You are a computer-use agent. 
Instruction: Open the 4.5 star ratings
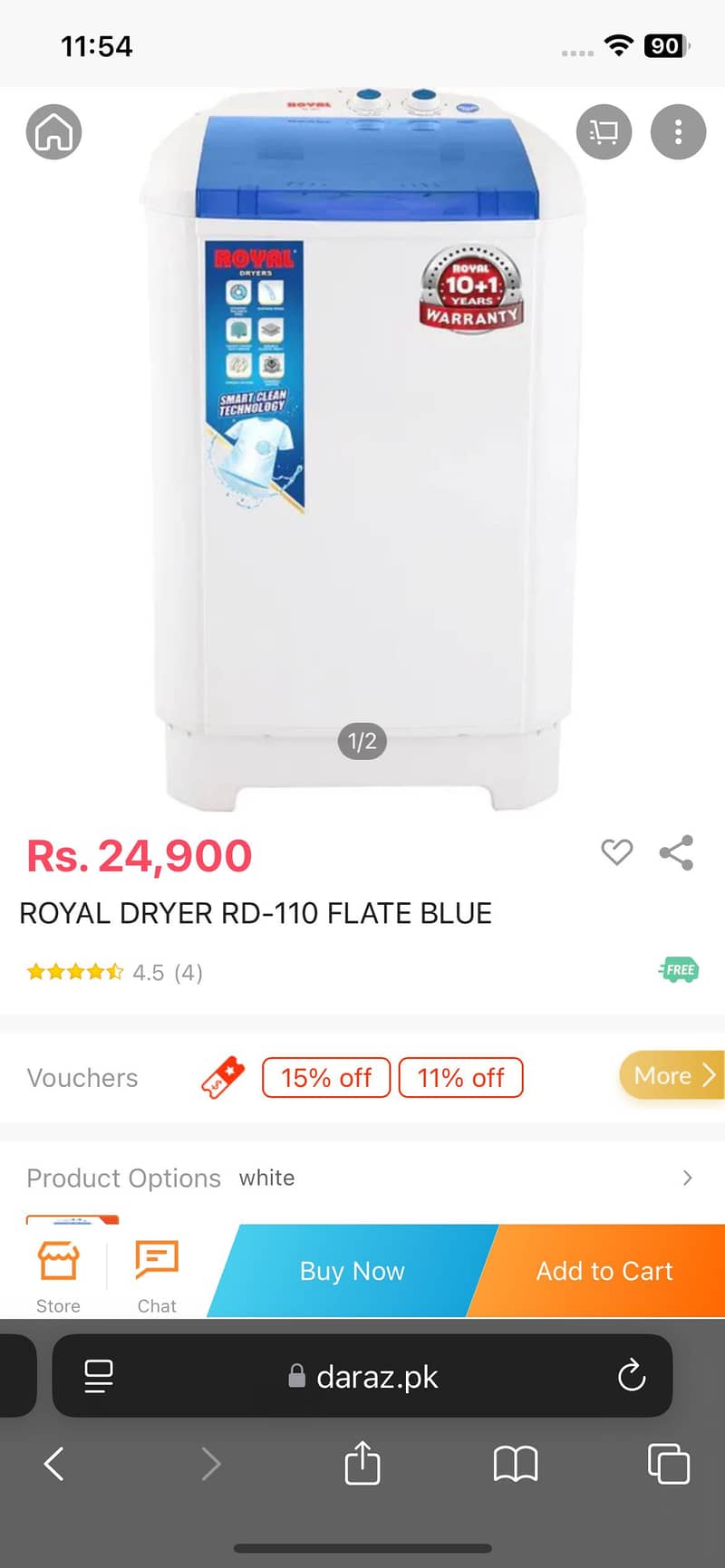point(114,972)
